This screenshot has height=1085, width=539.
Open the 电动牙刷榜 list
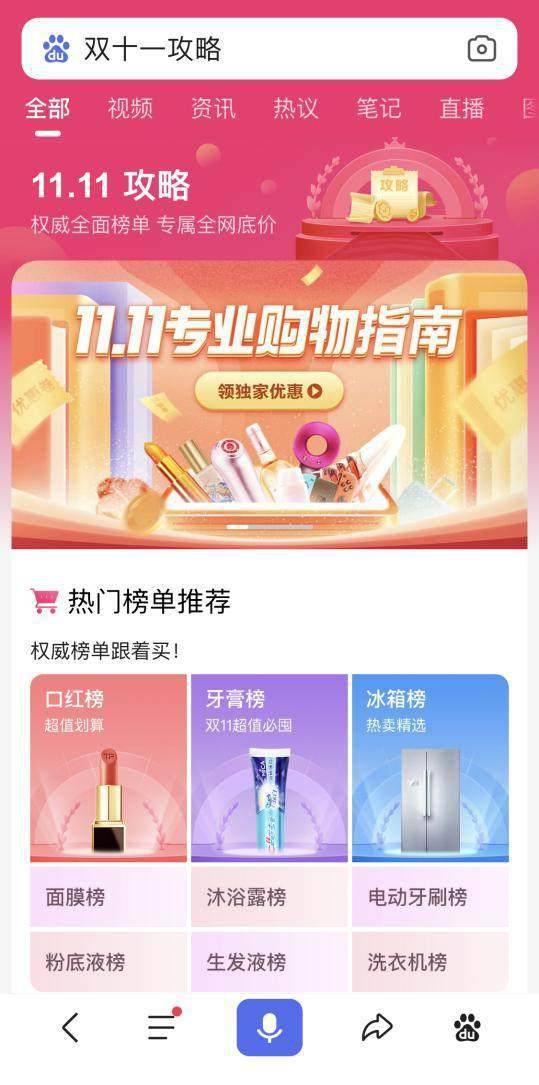(x=430, y=897)
